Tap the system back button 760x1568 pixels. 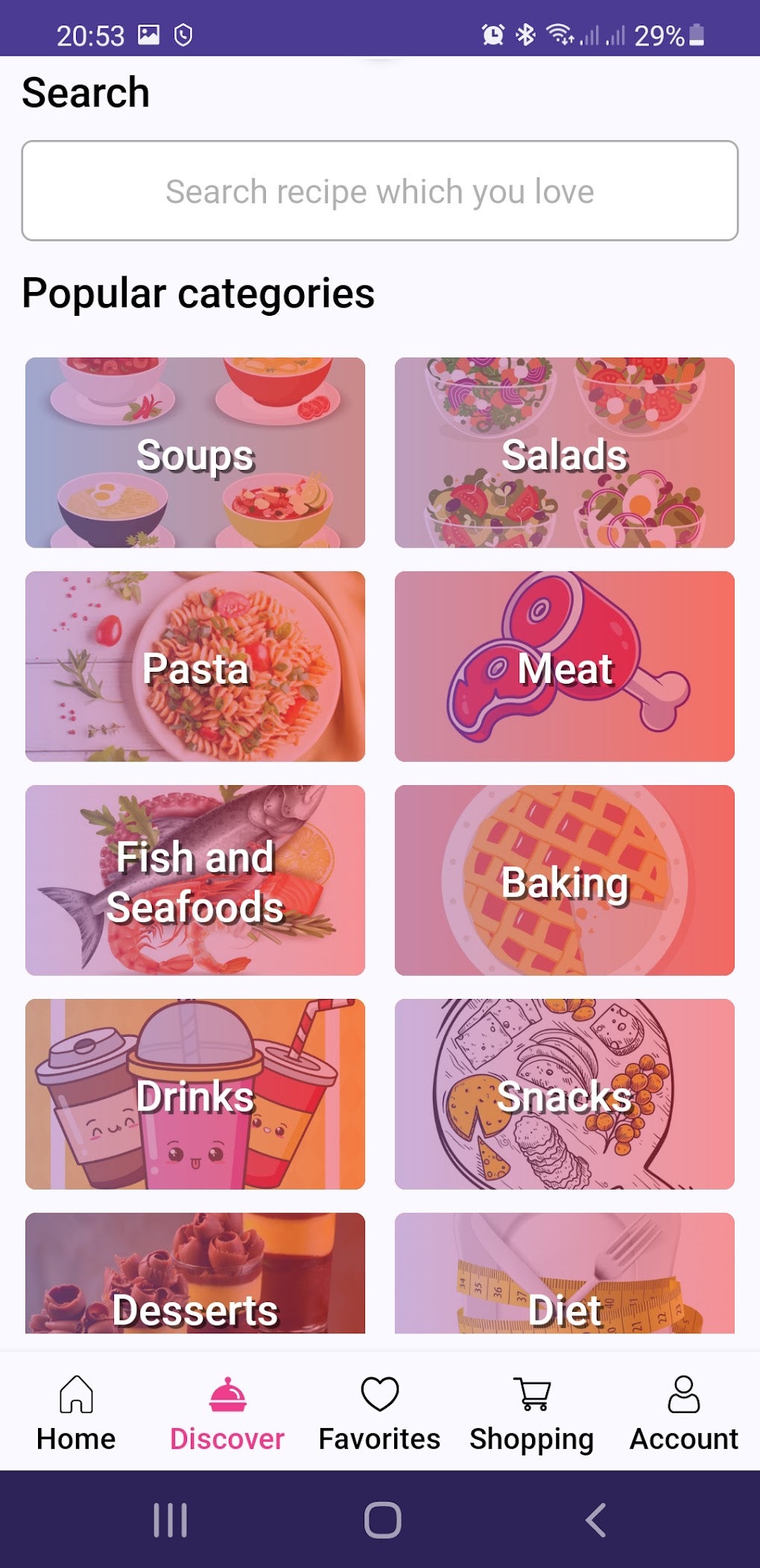click(595, 1520)
